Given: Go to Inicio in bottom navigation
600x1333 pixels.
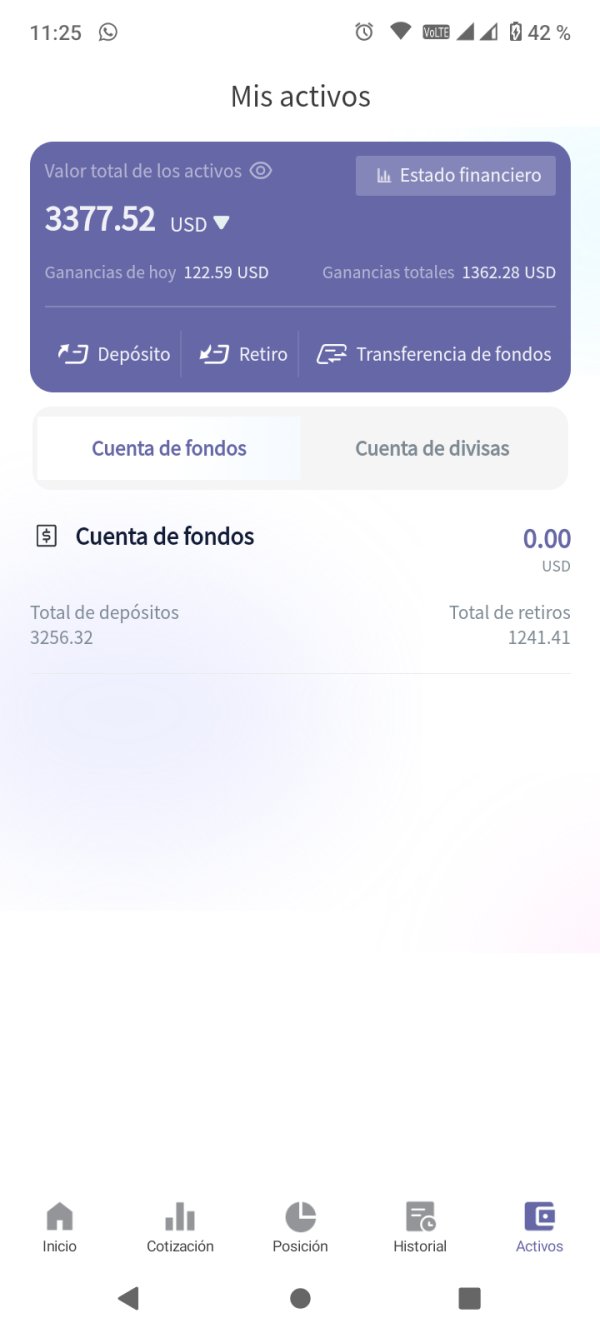Looking at the screenshot, I should [x=60, y=1228].
